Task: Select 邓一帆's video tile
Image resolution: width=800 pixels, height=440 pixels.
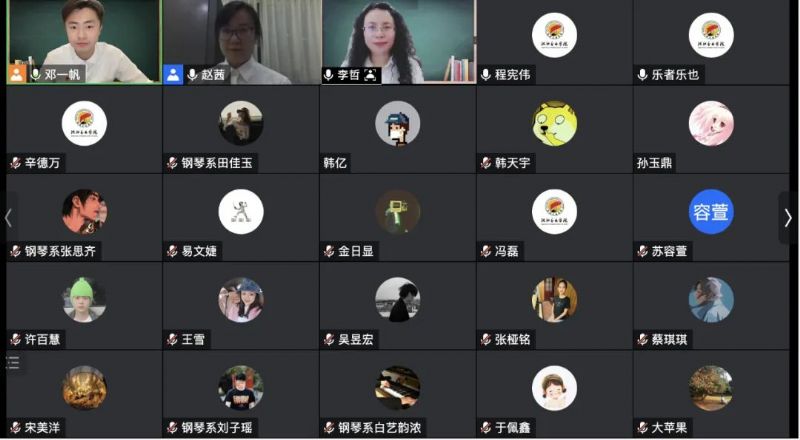Action: tap(84, 40)
